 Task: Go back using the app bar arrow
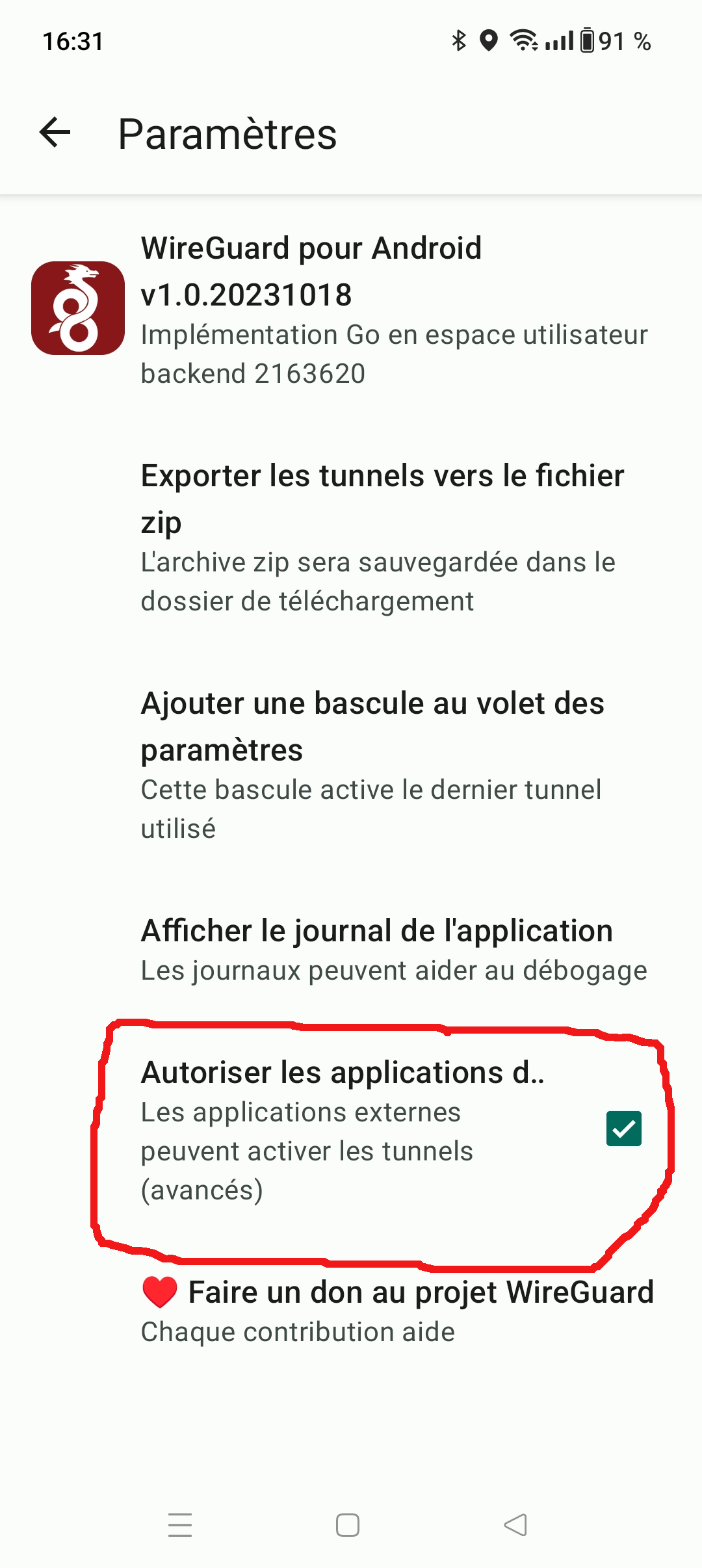point(55,133)
